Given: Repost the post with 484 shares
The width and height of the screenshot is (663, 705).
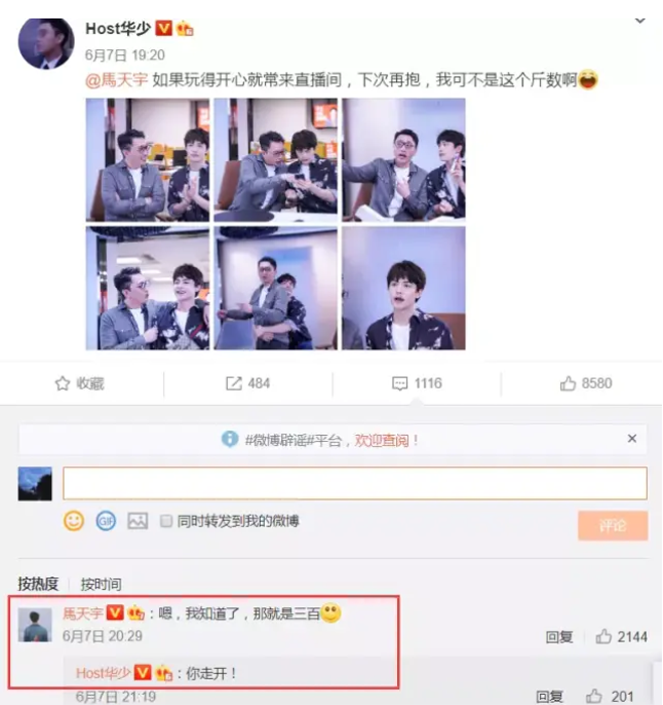Looking at the screenshot, I should click(x=247, y=383).
